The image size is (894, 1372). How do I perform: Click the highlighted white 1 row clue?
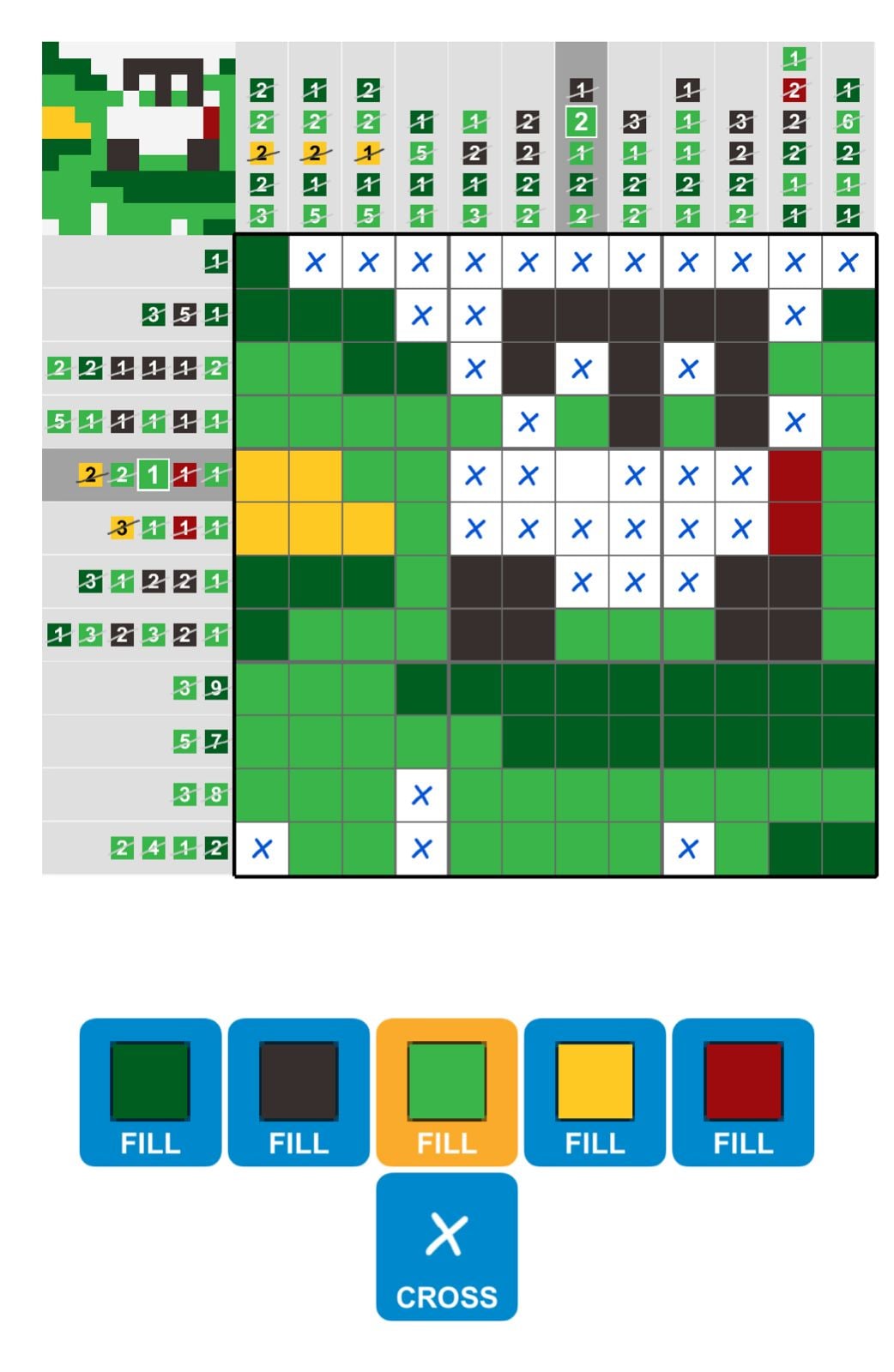point(154,472)
